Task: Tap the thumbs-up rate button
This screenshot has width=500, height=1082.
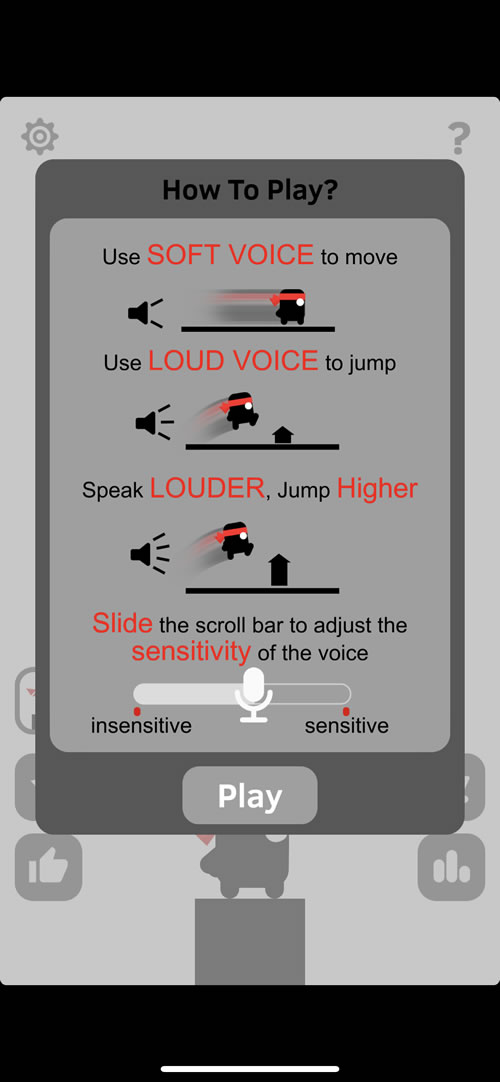Action: tap(48, 867)
